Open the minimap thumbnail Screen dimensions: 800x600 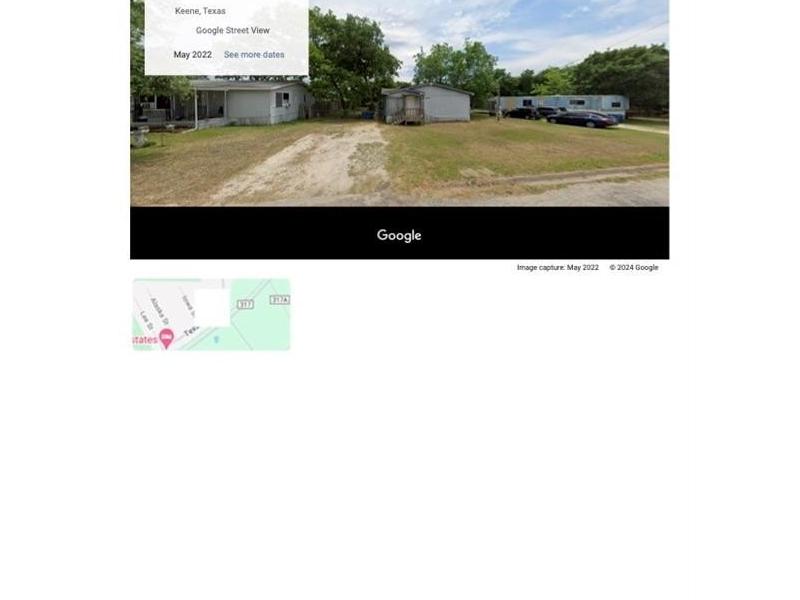pyautogui.click(x=211, y=314)
